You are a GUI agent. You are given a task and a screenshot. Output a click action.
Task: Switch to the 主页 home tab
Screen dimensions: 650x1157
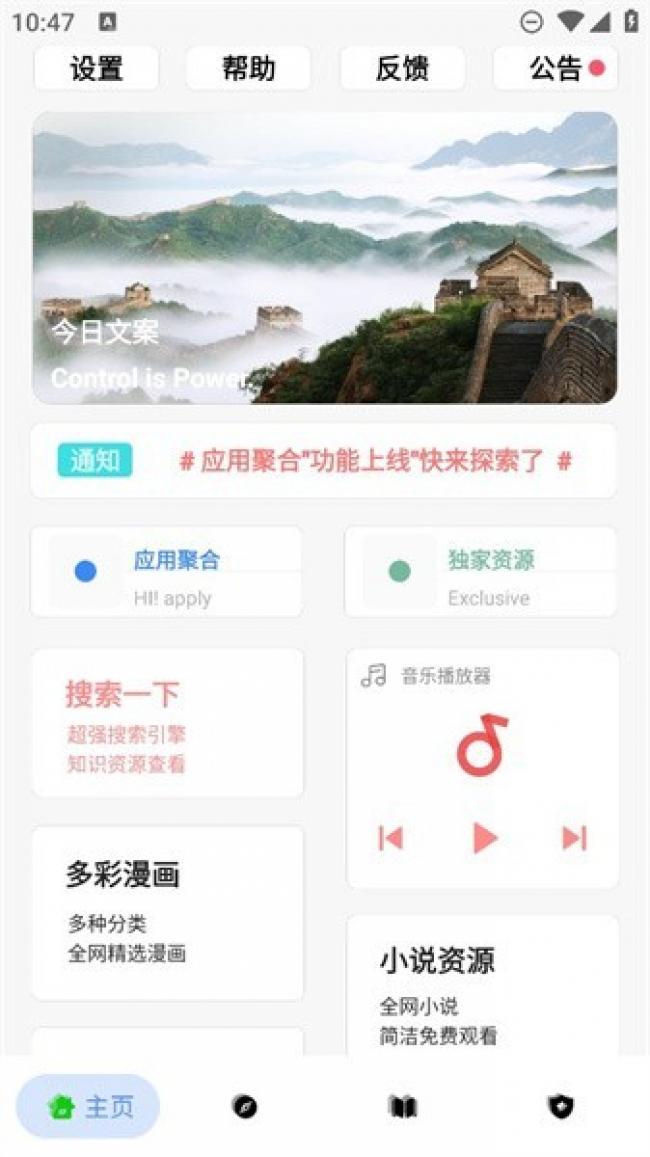tap(88, 1106)
